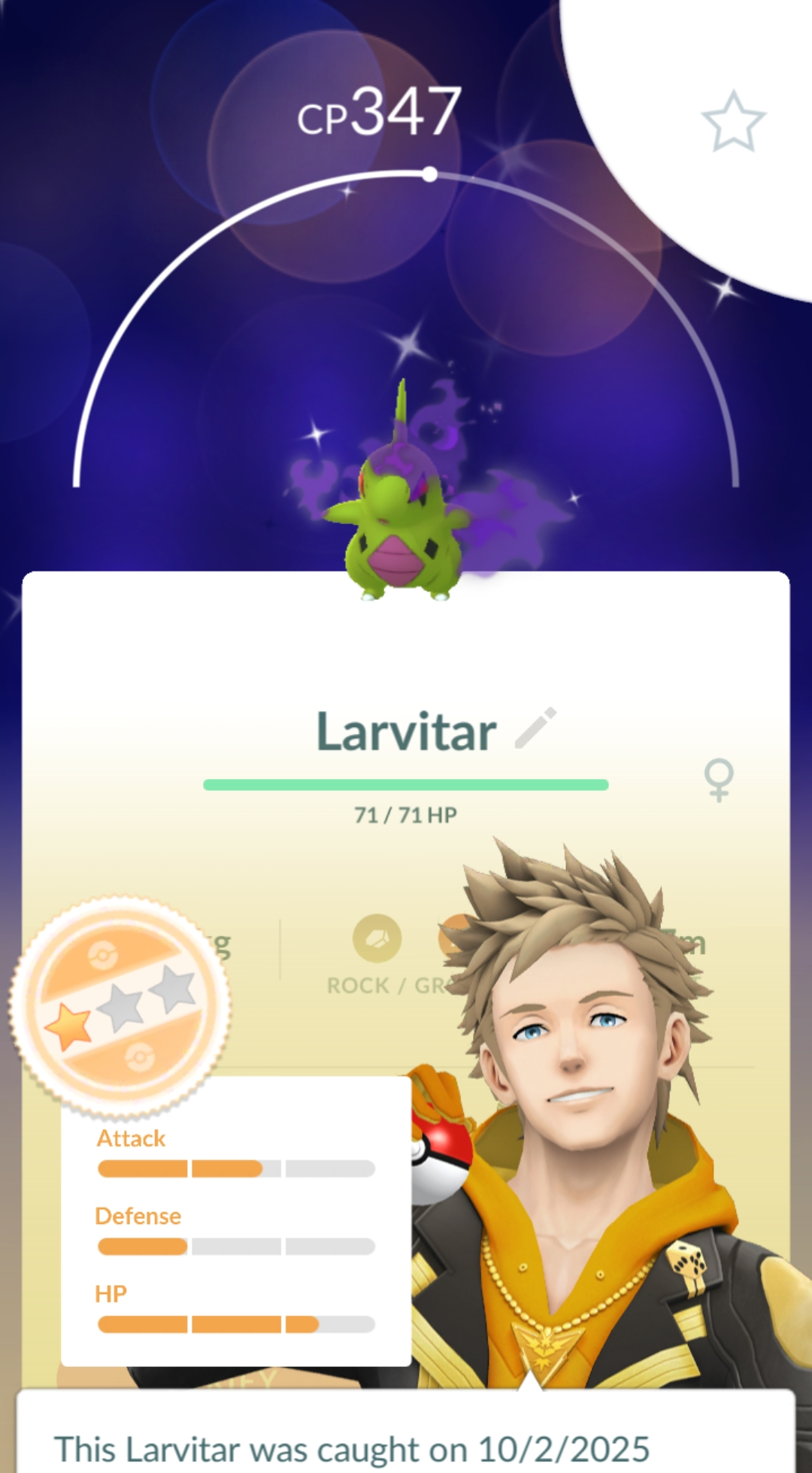Edit Larvitar's nickname with the pencil
Screen dimensions: 812x1473
click(535, 728)
